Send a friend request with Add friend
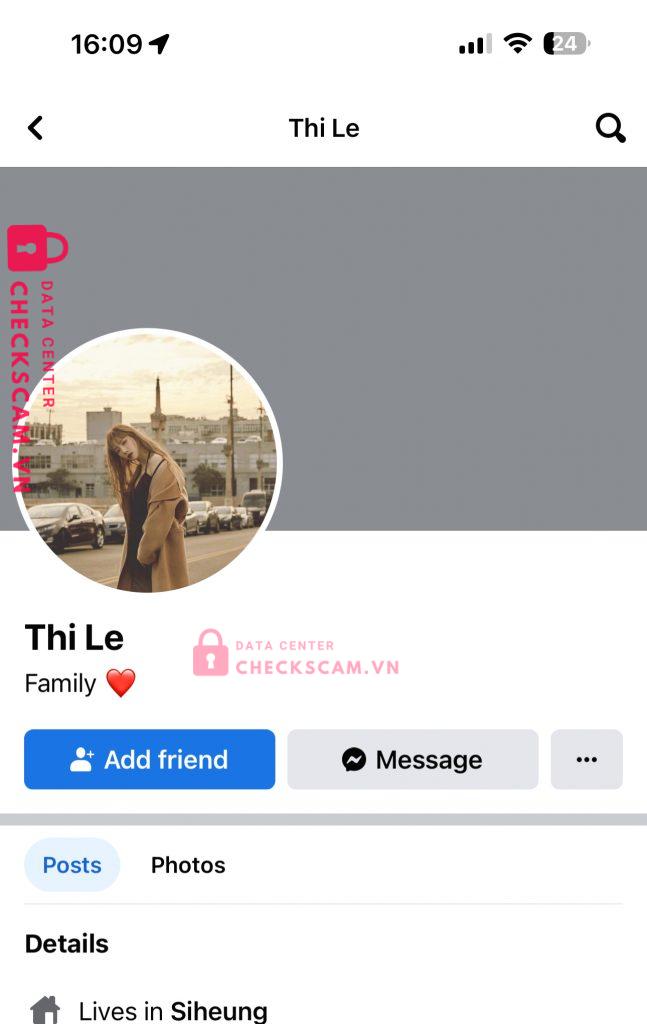The width and height of the screenshot is (647, 1024). pyautogui.click(x=149, y=760)
